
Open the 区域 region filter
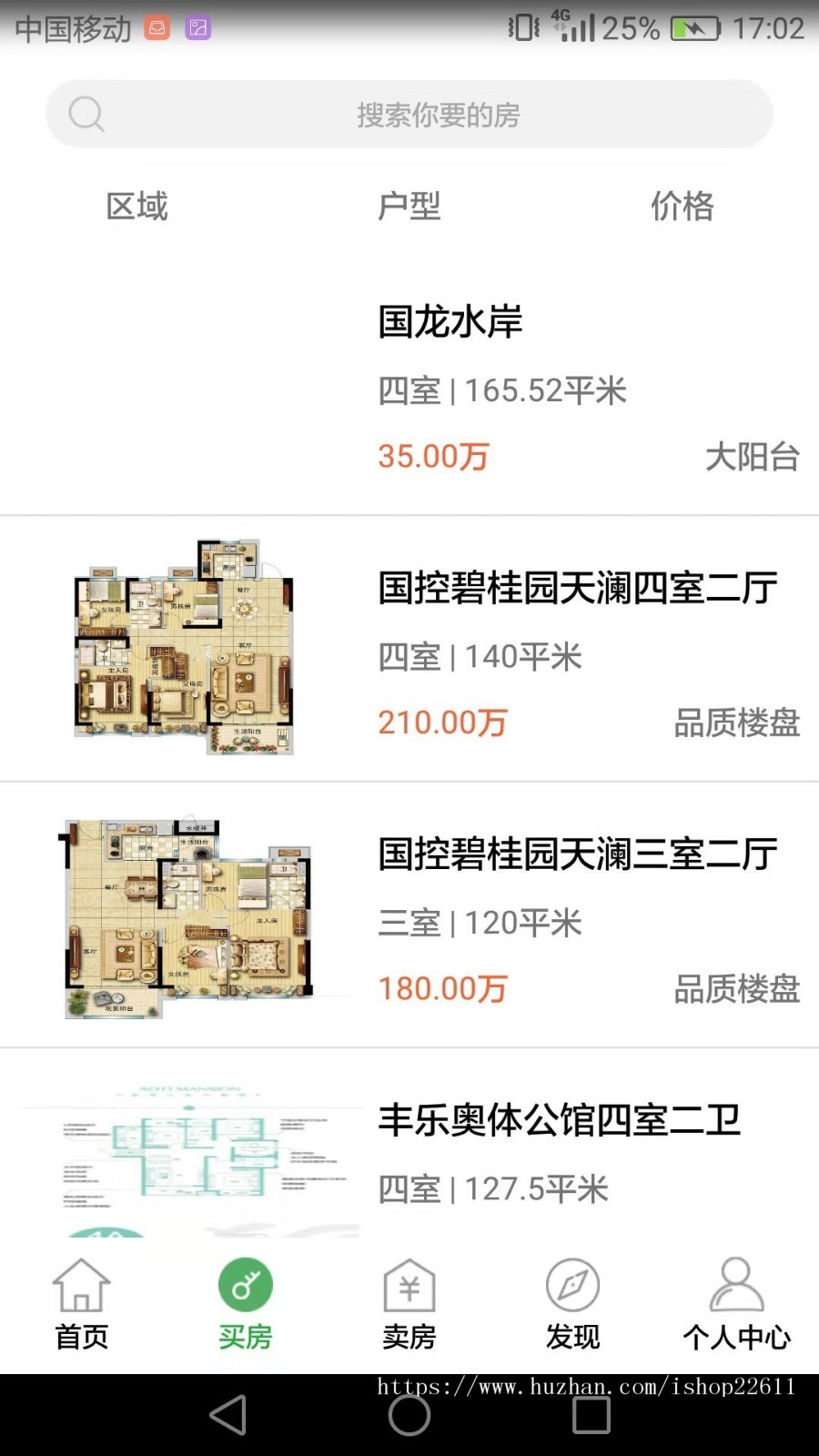point(136,207)
